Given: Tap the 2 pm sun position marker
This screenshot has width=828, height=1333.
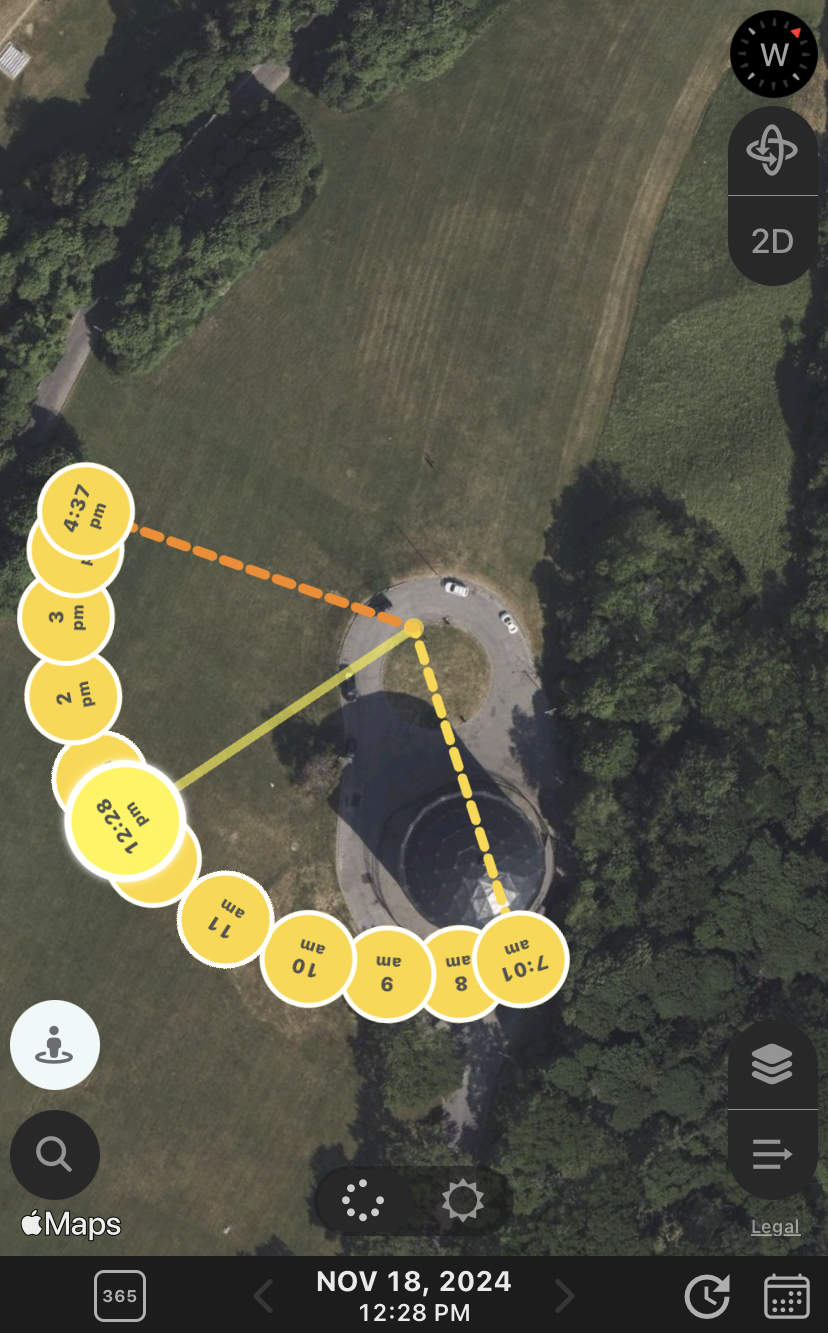Looking at the screenshot, I should pos(73,695).
